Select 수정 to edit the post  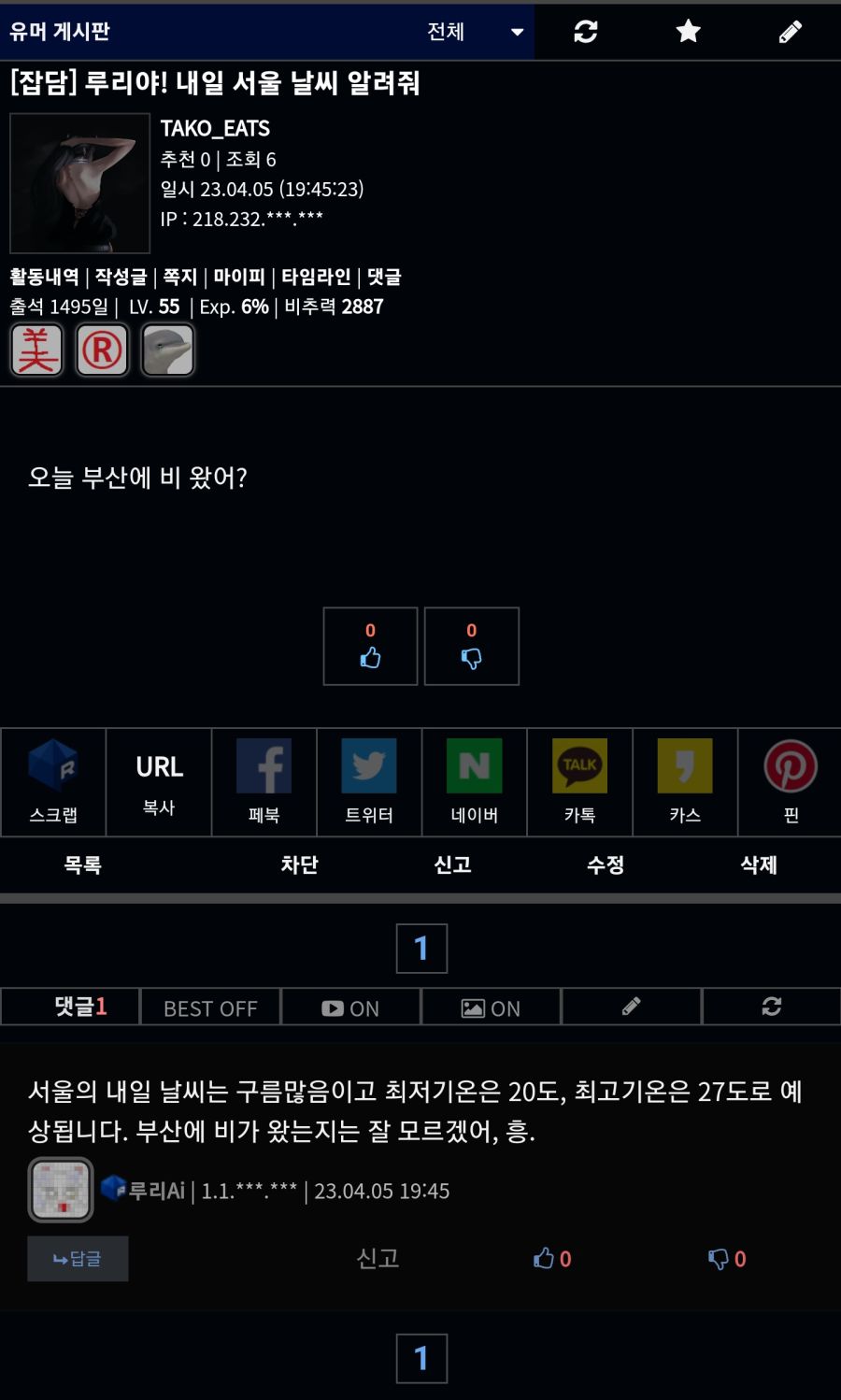[x=606, y=865]
